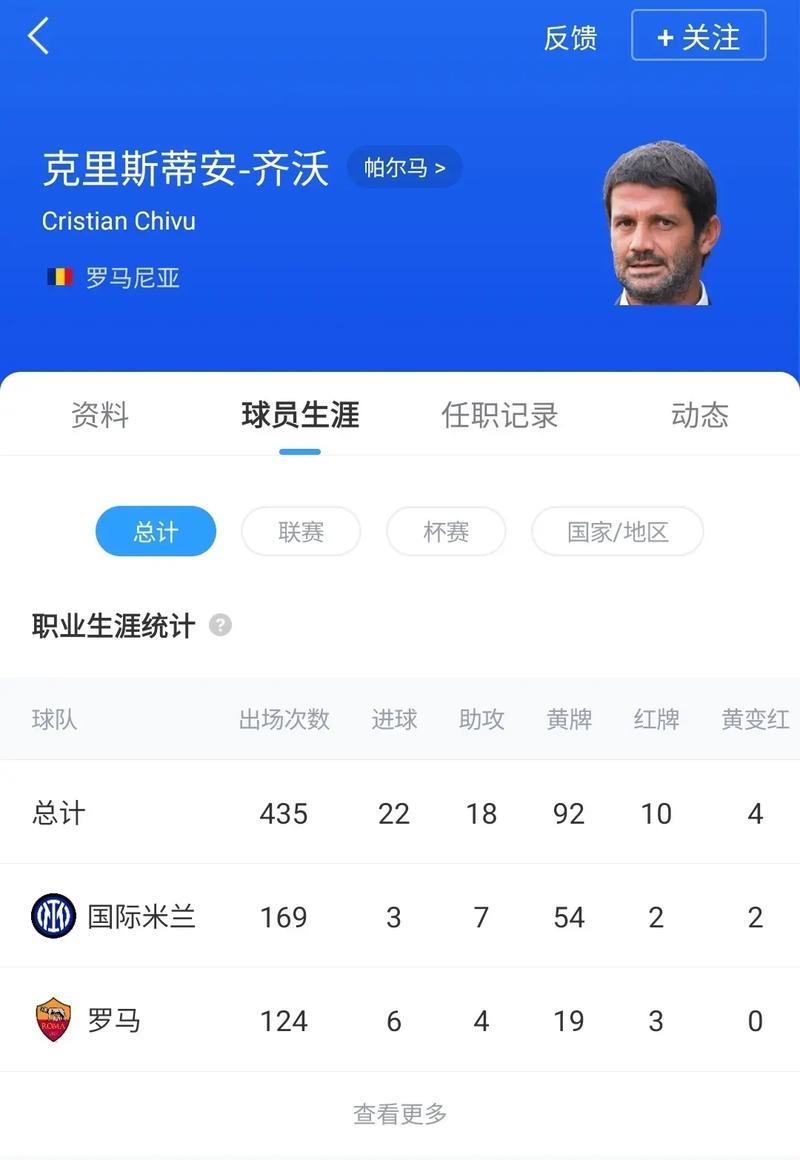Click the +关注 follow button
The width and height of the screenshot is (800, 1160).
[698, 37]
